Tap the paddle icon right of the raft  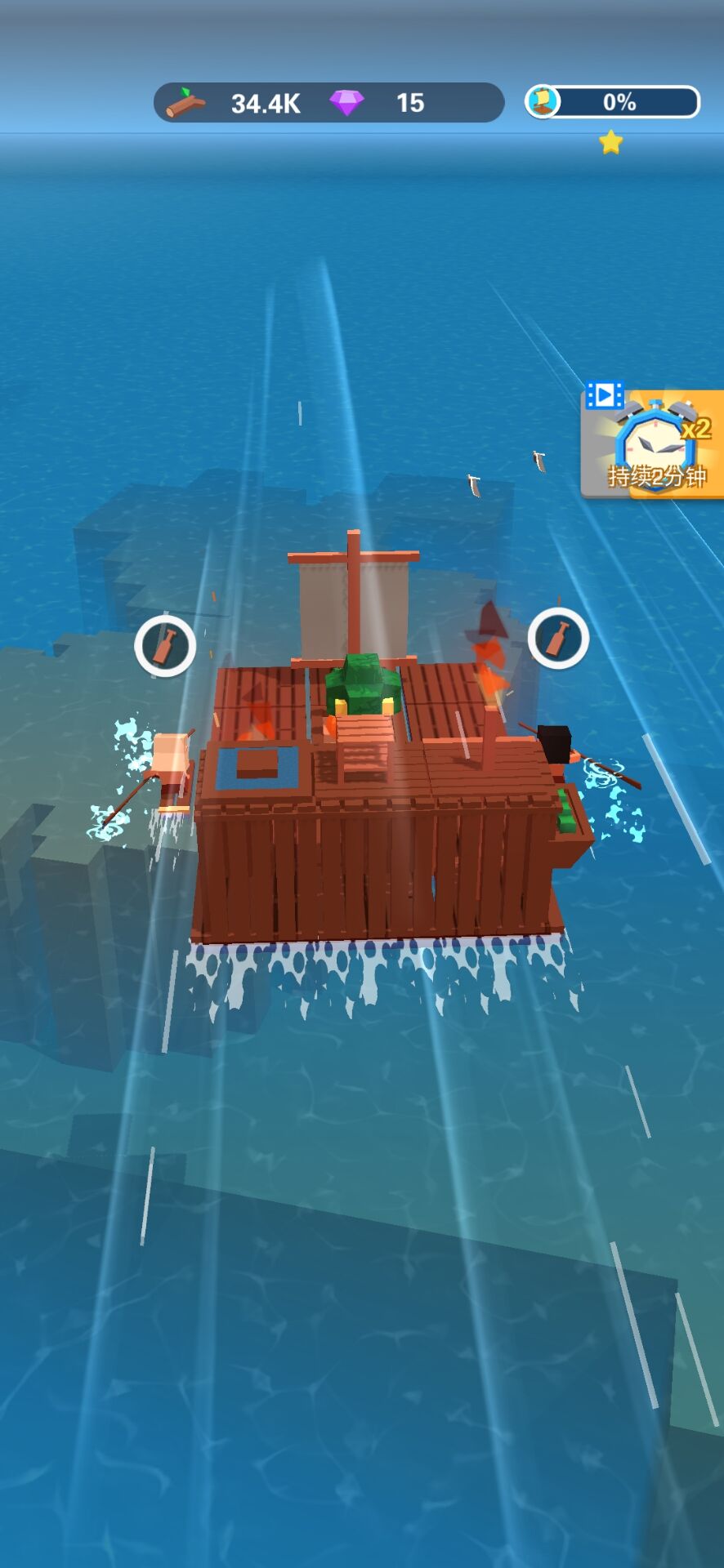point(558,638)
